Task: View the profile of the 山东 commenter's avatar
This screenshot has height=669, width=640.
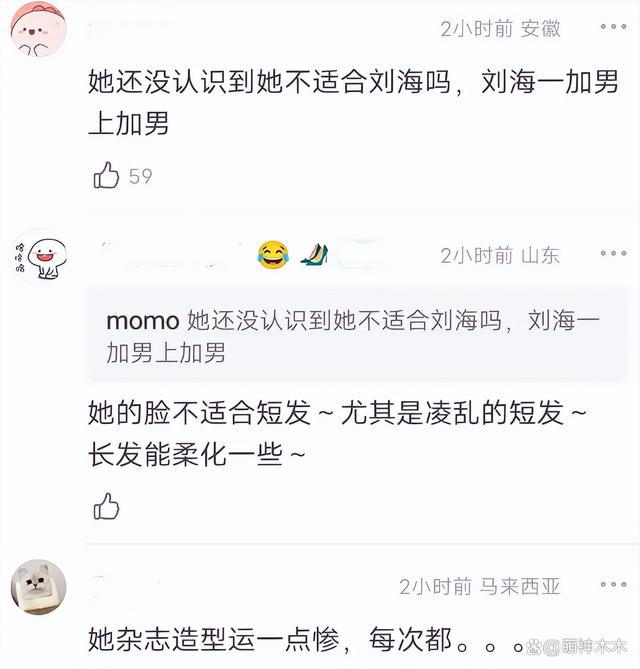Action: click(38, 256)
